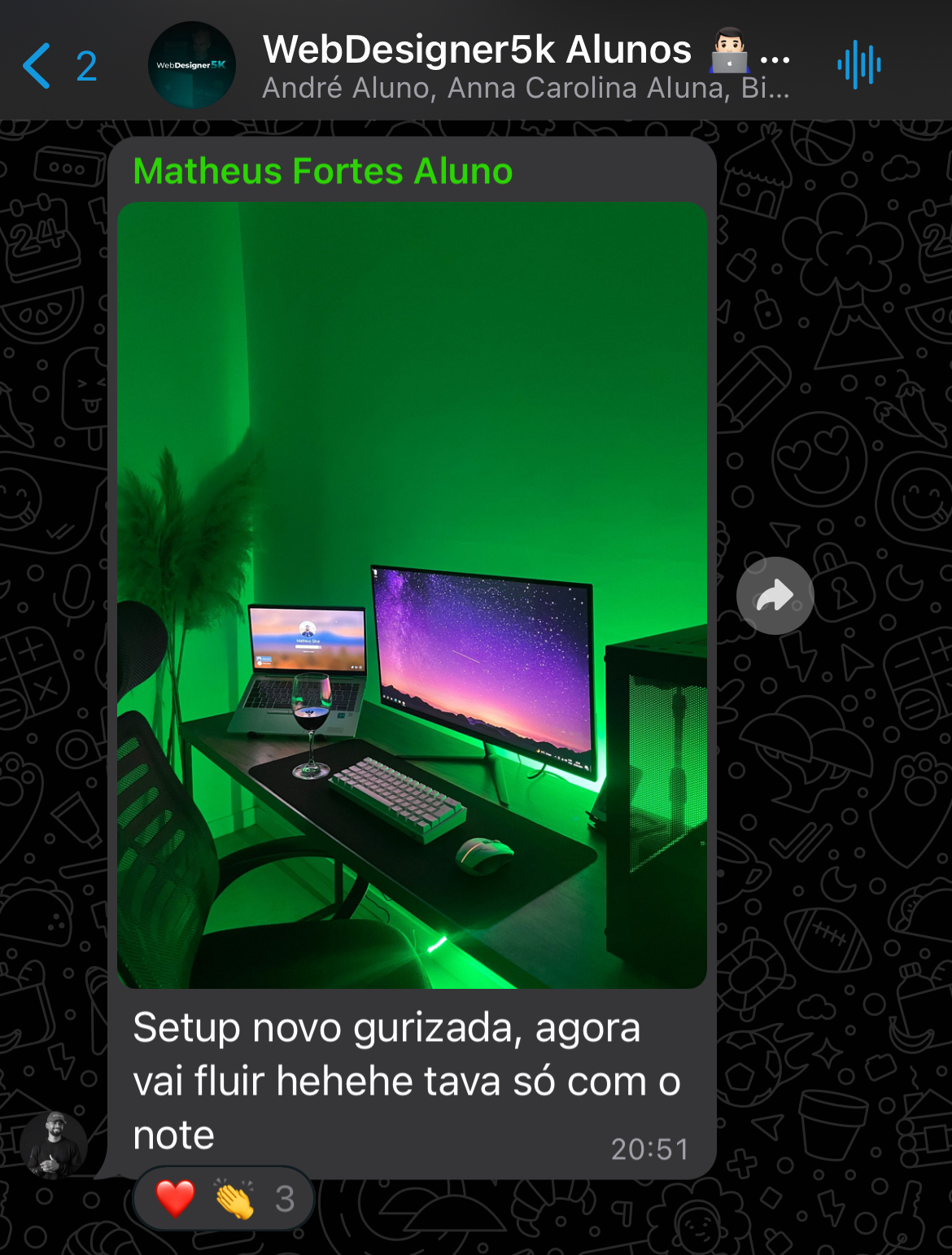Start a group voice chat

[x=859, y=65]
